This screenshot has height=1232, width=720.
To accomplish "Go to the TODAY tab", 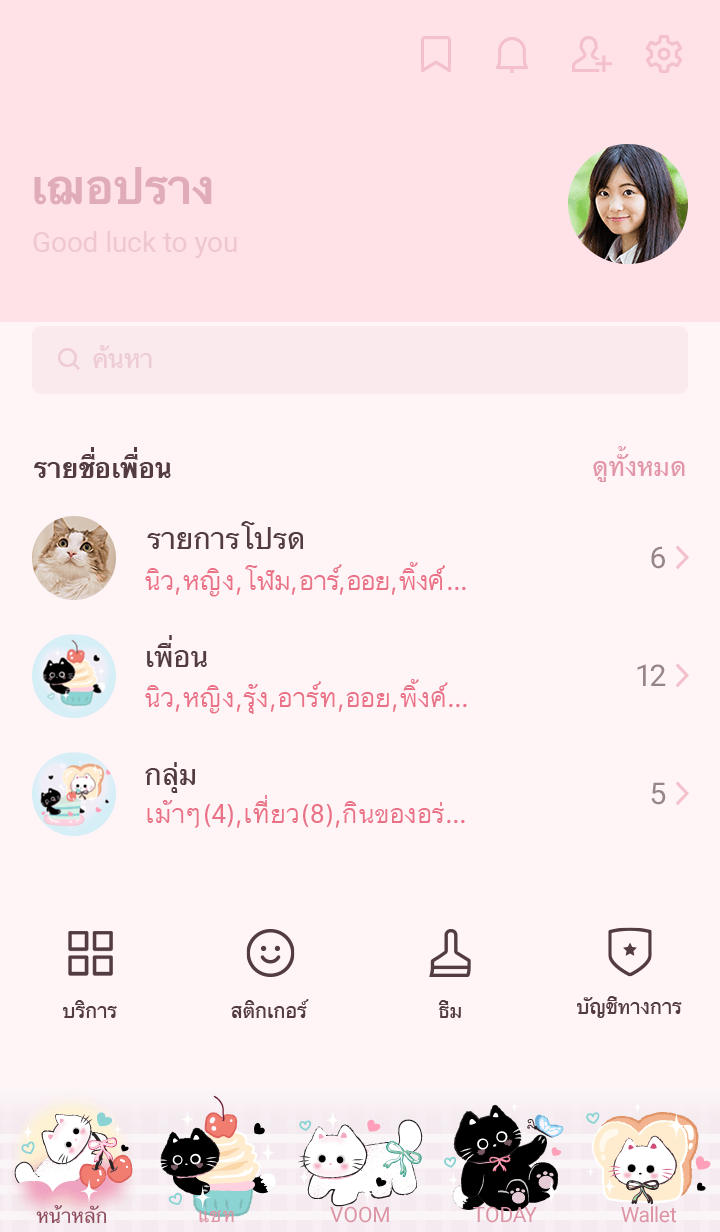I will click(x=504, y=1165).
